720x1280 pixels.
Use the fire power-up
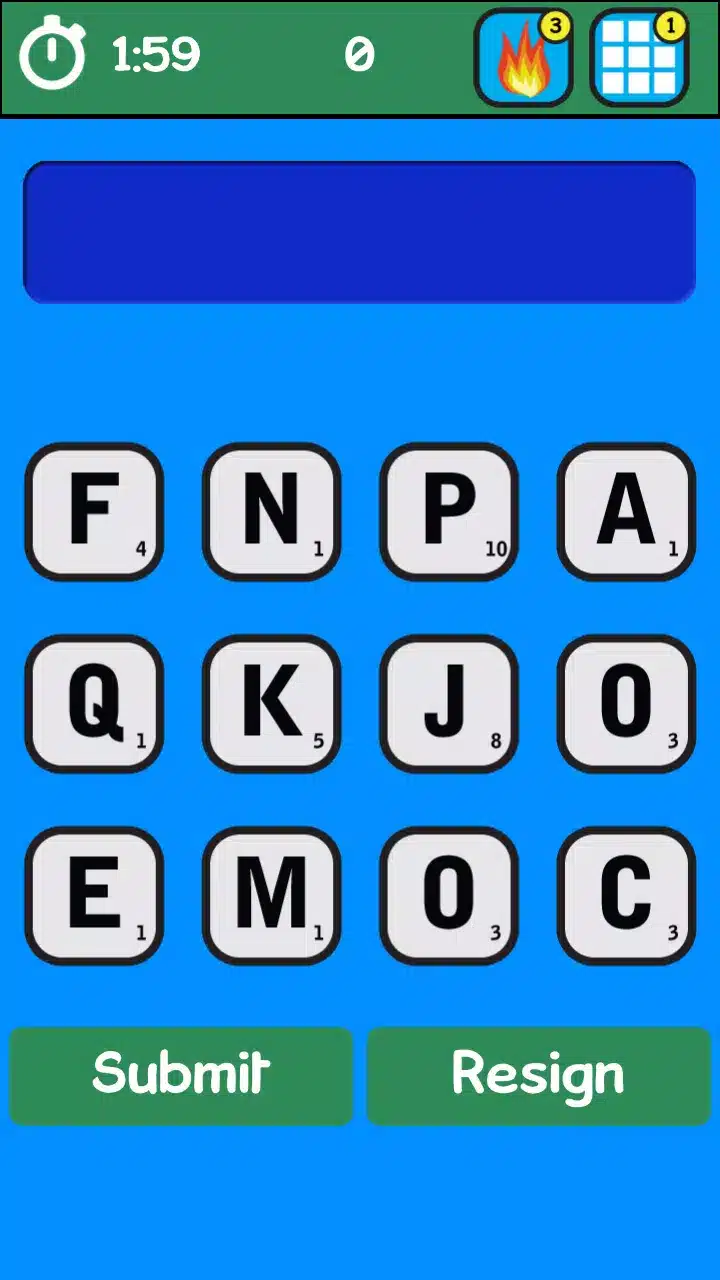[x=523, y=58]
